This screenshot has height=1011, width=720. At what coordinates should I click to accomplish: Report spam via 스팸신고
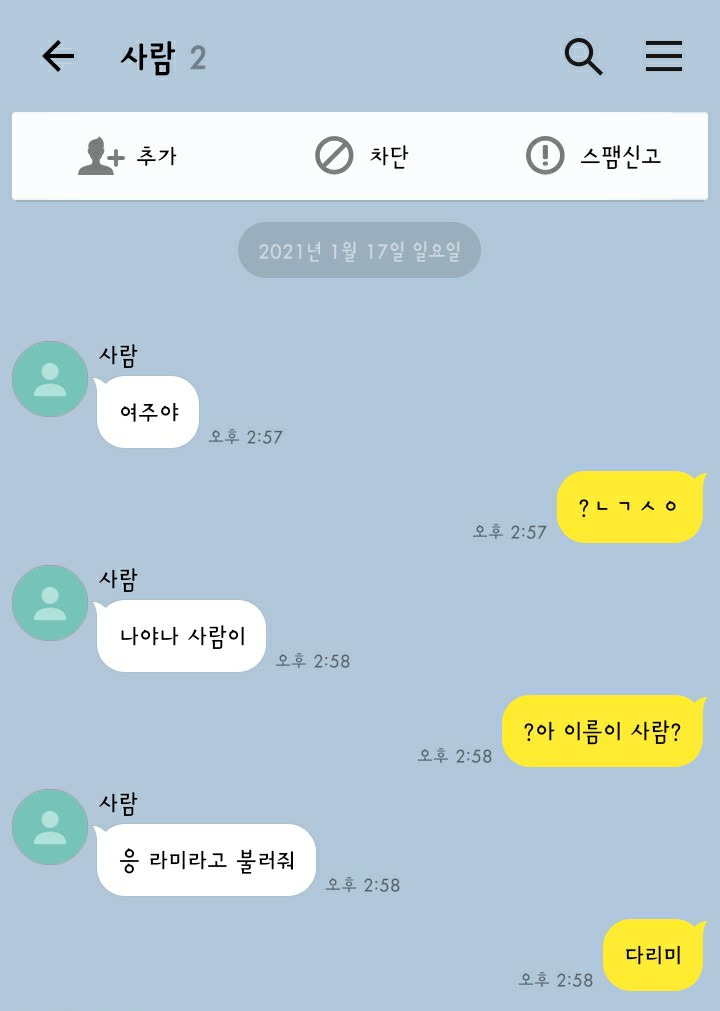594,156
